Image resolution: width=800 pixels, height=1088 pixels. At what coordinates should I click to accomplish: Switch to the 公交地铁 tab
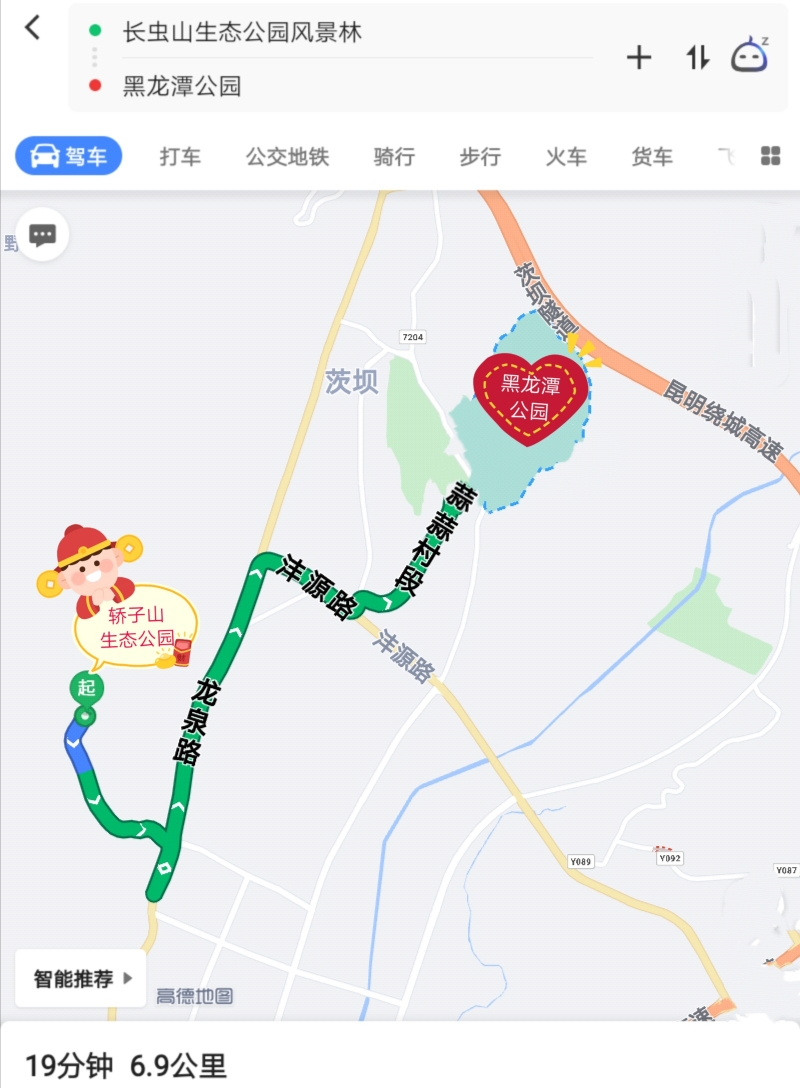287,156
